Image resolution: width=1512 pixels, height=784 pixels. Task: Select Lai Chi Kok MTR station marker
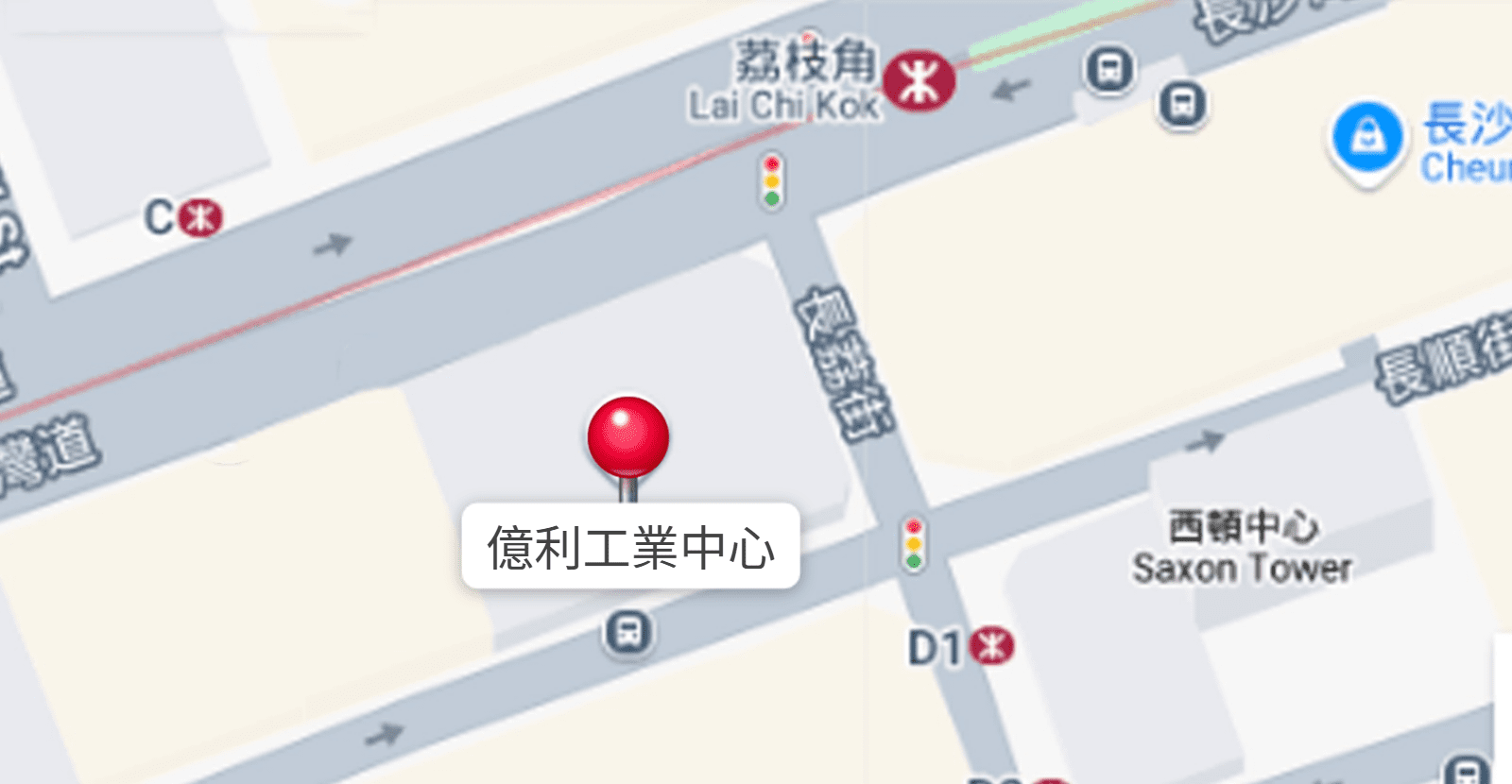click(918, 81)
